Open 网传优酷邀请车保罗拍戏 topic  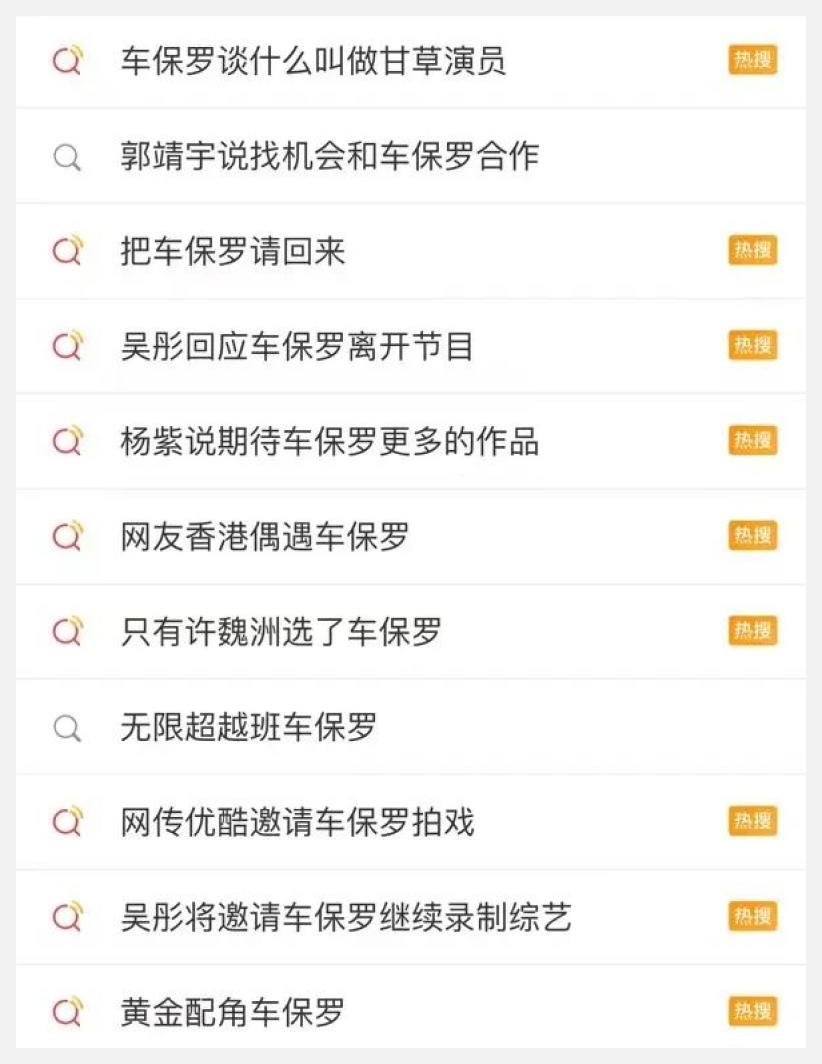tap(297, 822)
